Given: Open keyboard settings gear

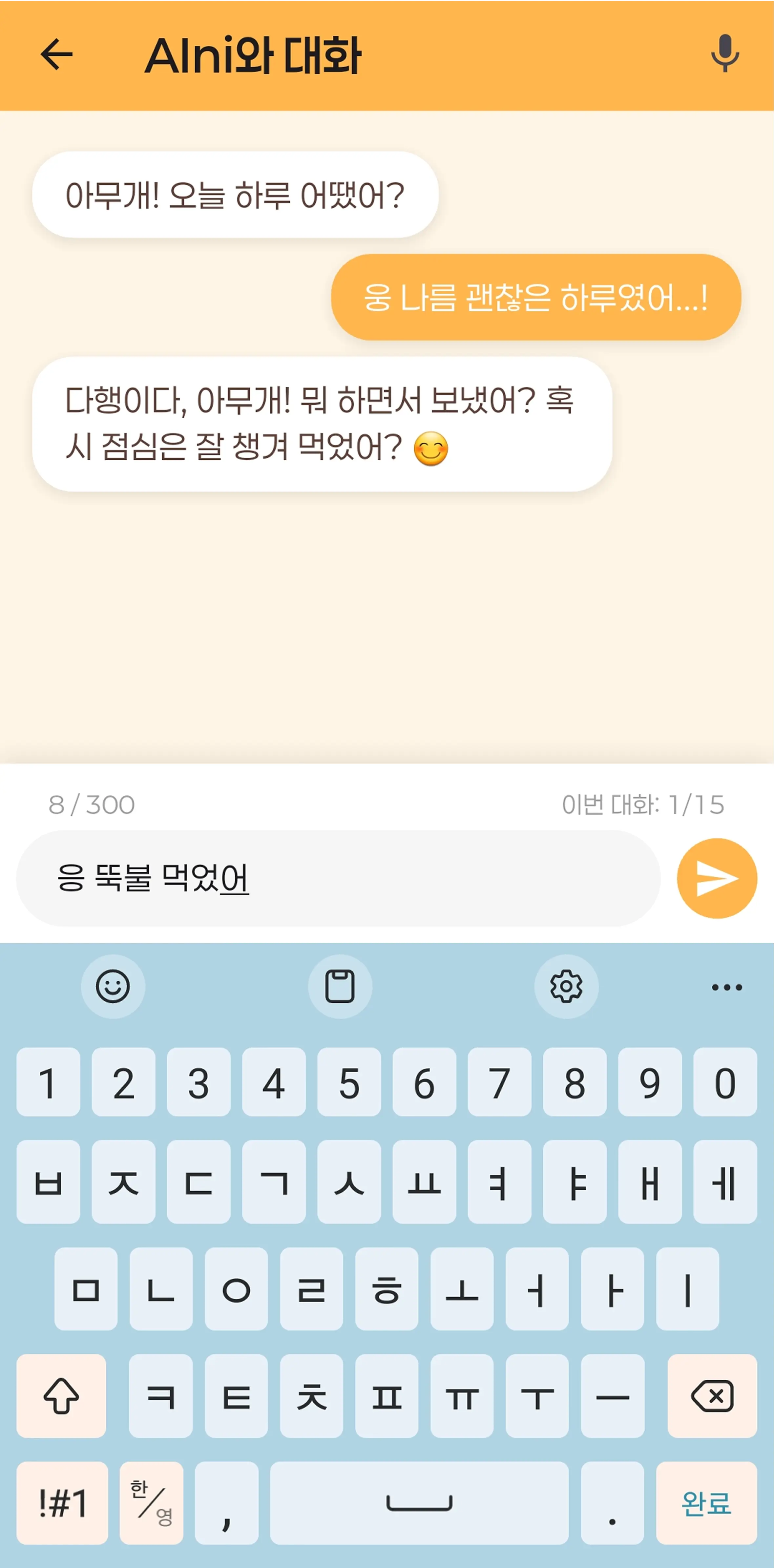Looking at the screenshot, I should click(566, 986).
